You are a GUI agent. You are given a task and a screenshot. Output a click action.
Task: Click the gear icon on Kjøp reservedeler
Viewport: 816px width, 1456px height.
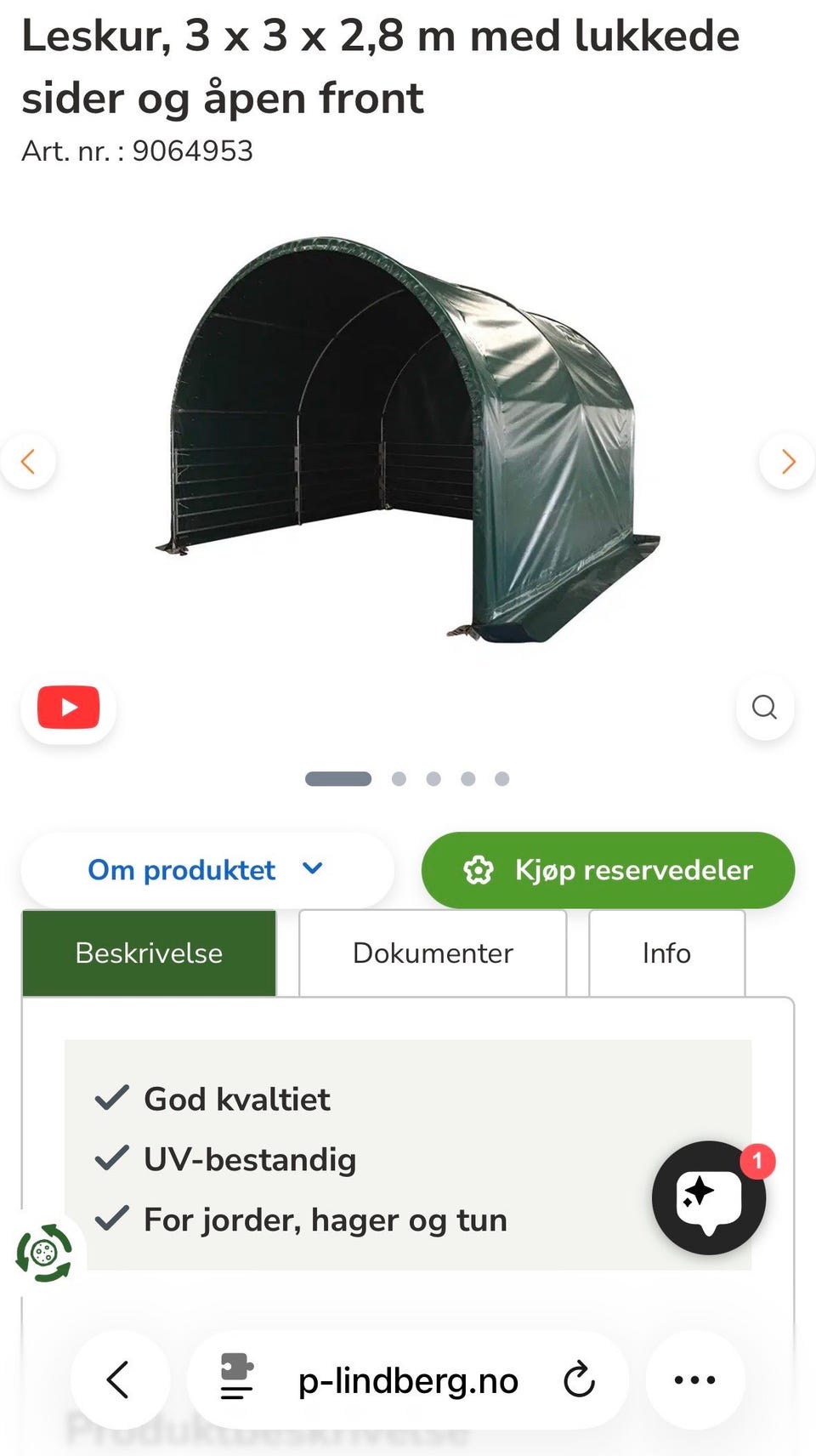pyautogui.click(x=479, y=870)
